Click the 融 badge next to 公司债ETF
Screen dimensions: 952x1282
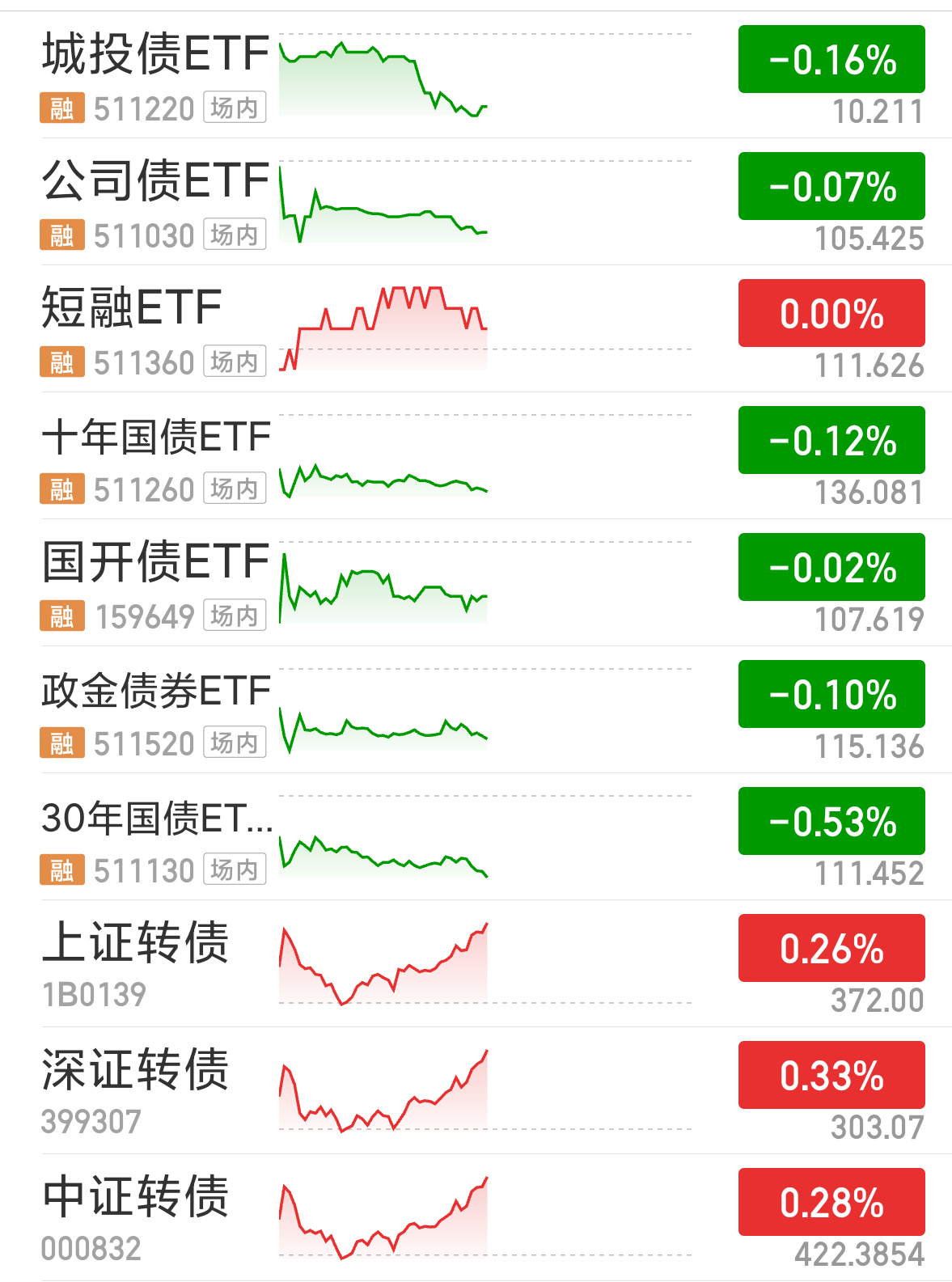click(61, 235)
